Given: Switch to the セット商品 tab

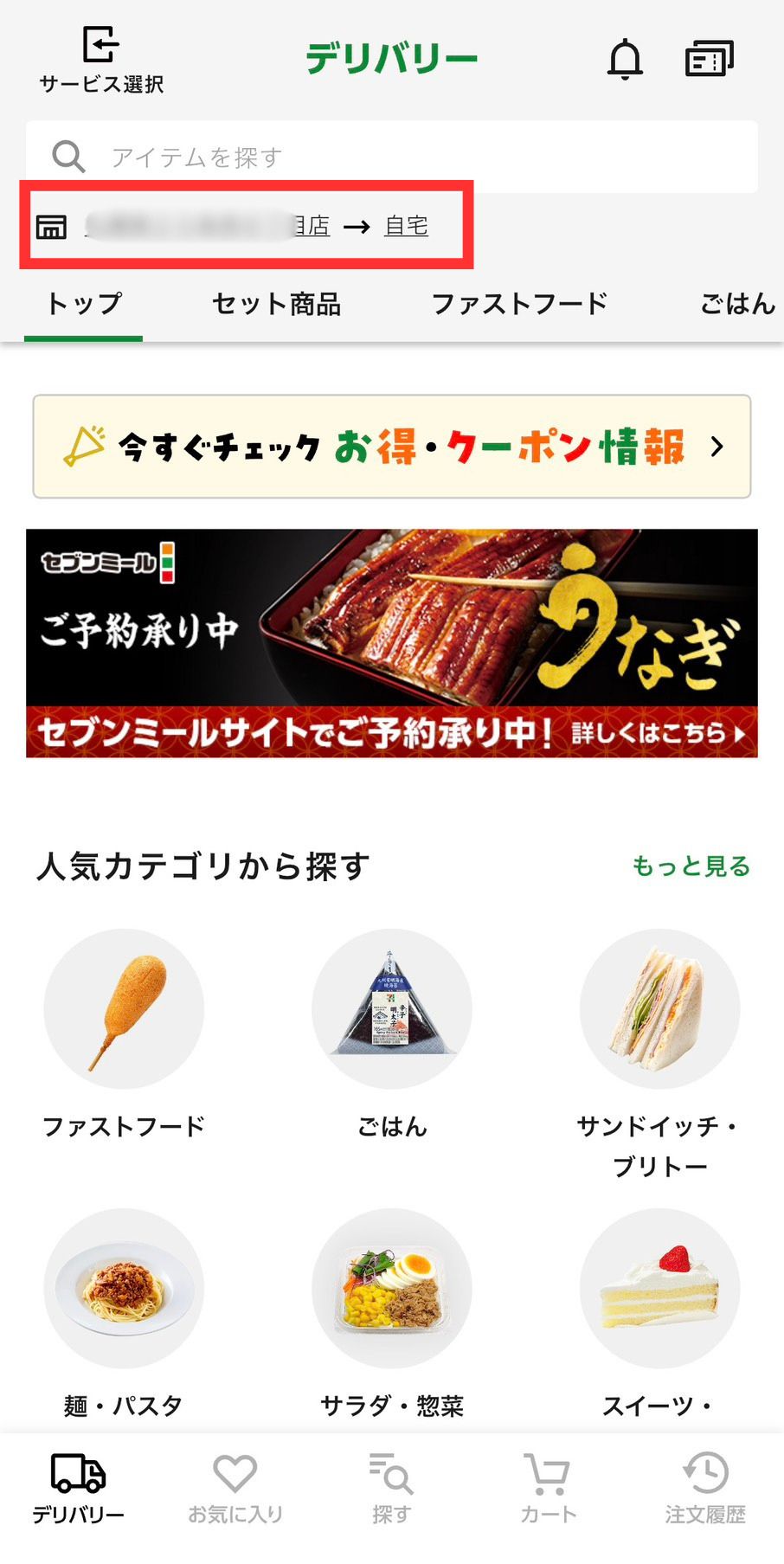Looking at the screenshot, I should pos(276,304).
